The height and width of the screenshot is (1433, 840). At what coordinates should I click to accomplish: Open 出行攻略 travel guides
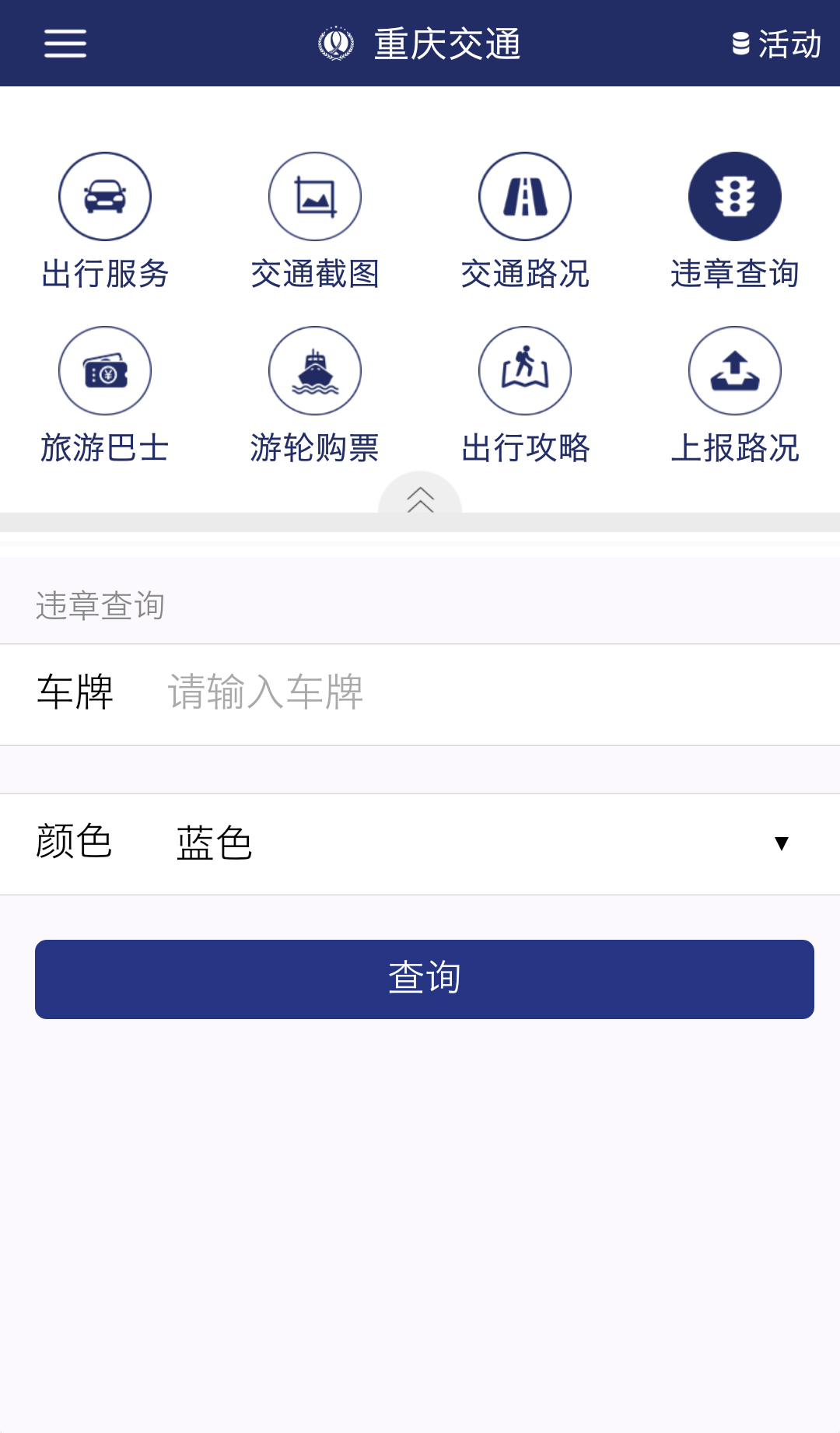pyautogui.click(x=525, y=371)
